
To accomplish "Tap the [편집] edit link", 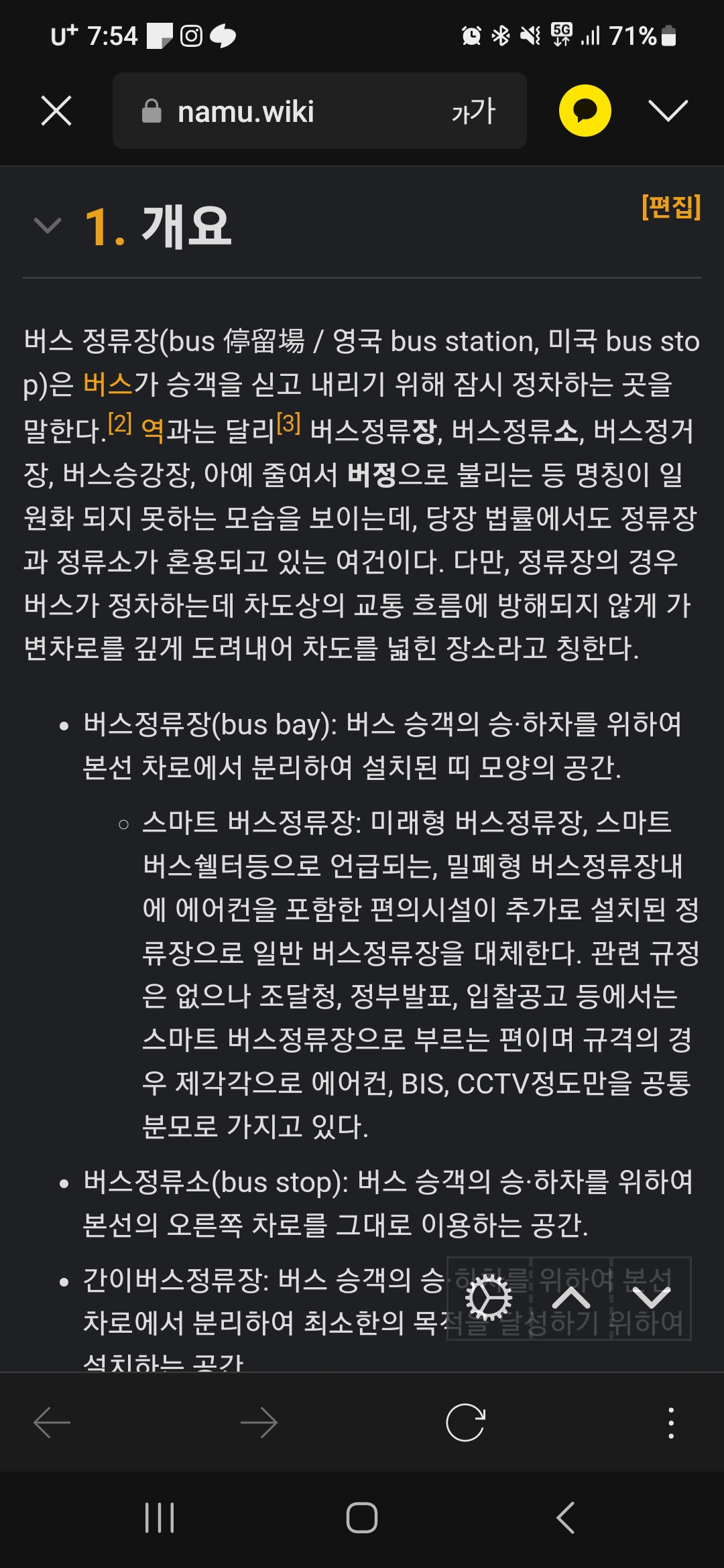I will pos(671,206).
